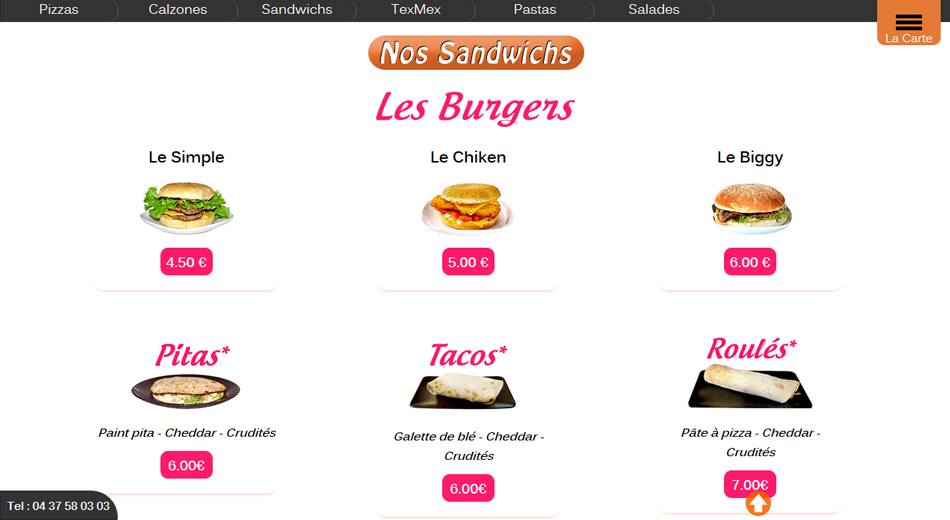Go to the TexMex section

[x=415, y=10]
